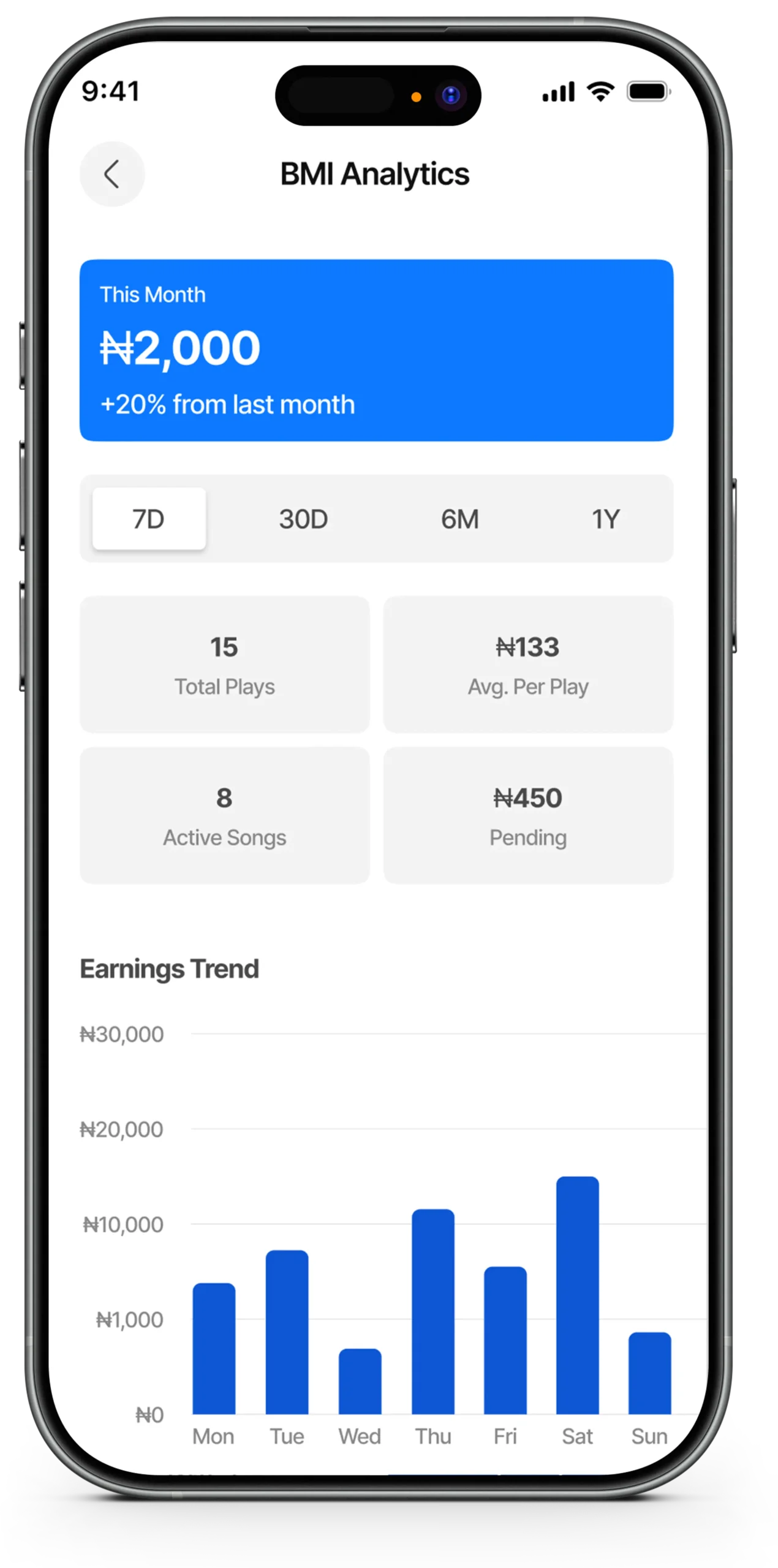Image resolution: width=778 pixels, height=1568 pixels.
Task: Select the 7D time range
Action: pos(149,519)
